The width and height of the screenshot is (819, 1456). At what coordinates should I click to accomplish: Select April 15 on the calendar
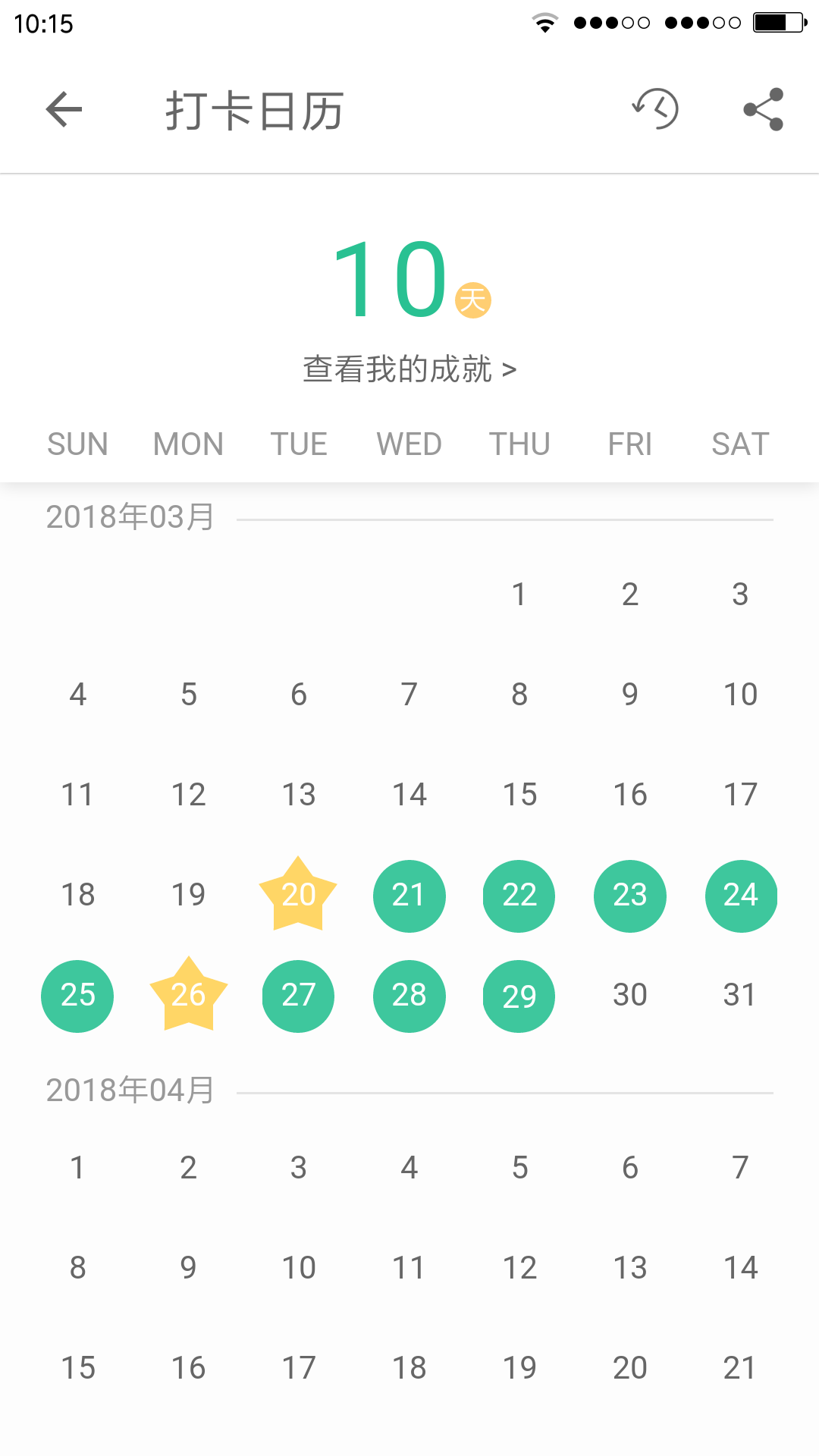click(x=77, y=1367)
